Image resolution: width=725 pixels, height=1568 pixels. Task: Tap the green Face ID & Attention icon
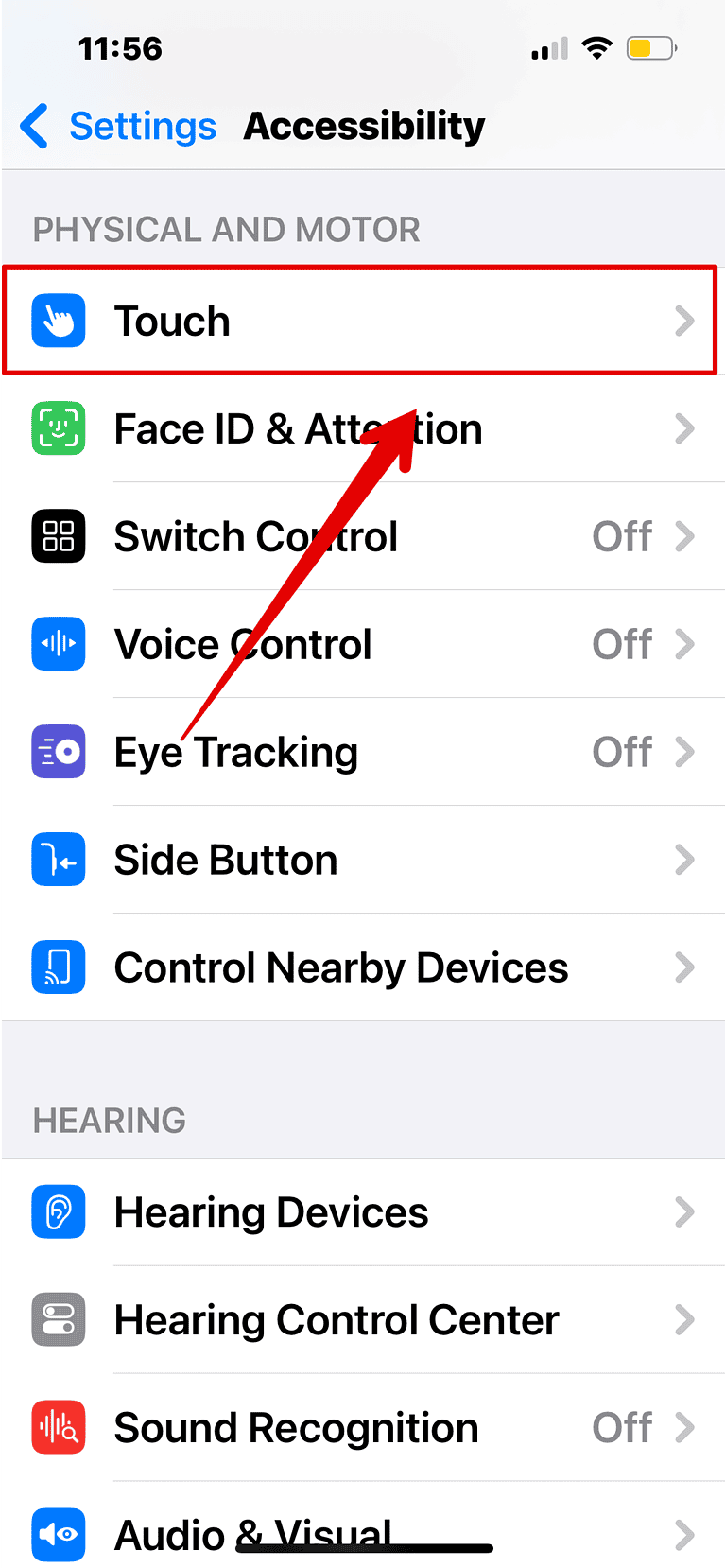click(x=58, y=428)
